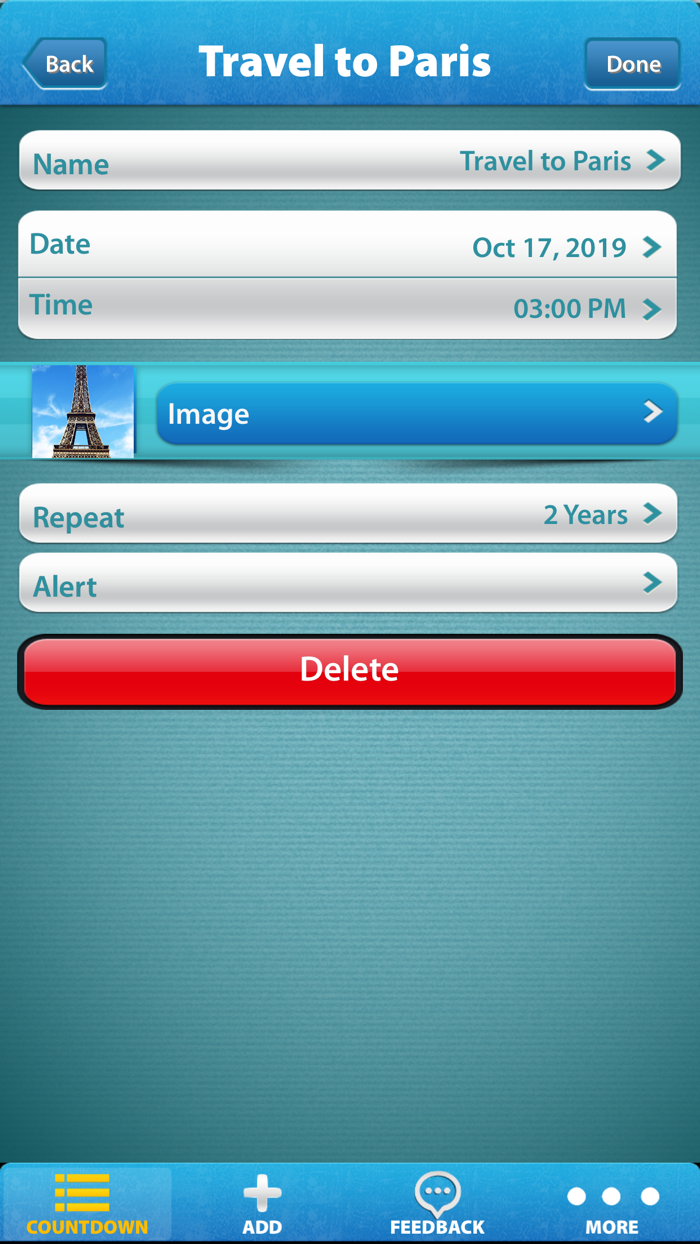Change the Time 03:00 PM

[348, 308]
